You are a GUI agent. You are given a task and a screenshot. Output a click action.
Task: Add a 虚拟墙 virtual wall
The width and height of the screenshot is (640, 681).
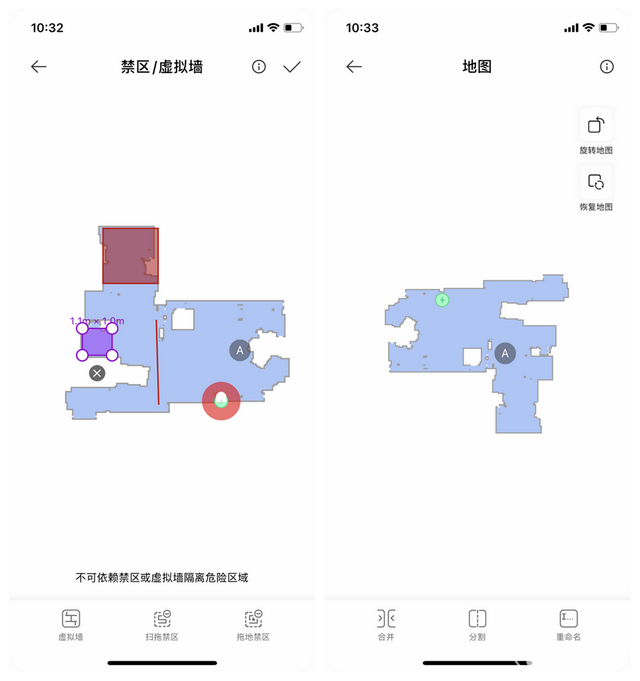pyautogui.click(x=71, y=624)
